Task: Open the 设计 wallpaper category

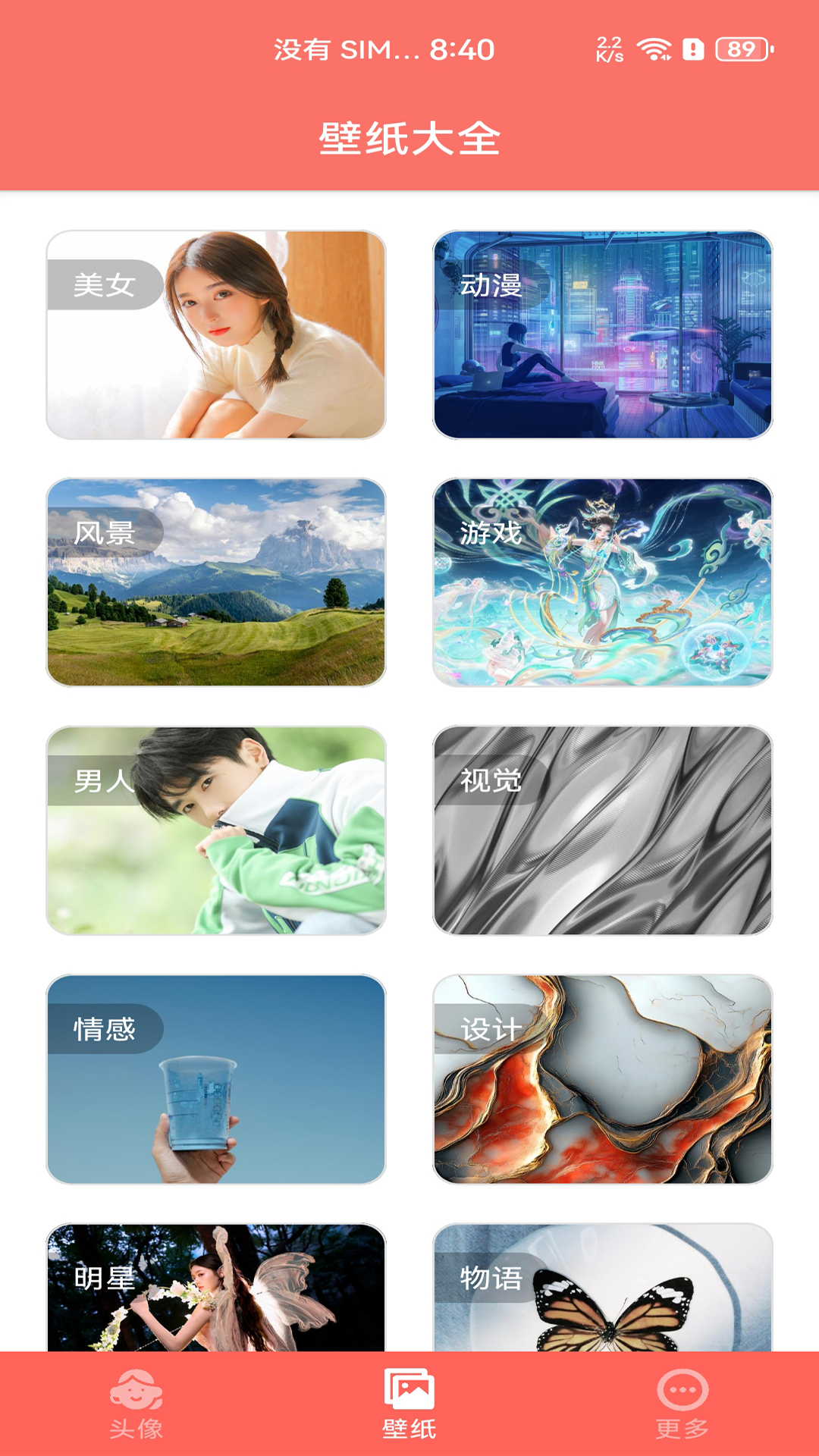Action: pyautogui.click(x=603, y=1078)
